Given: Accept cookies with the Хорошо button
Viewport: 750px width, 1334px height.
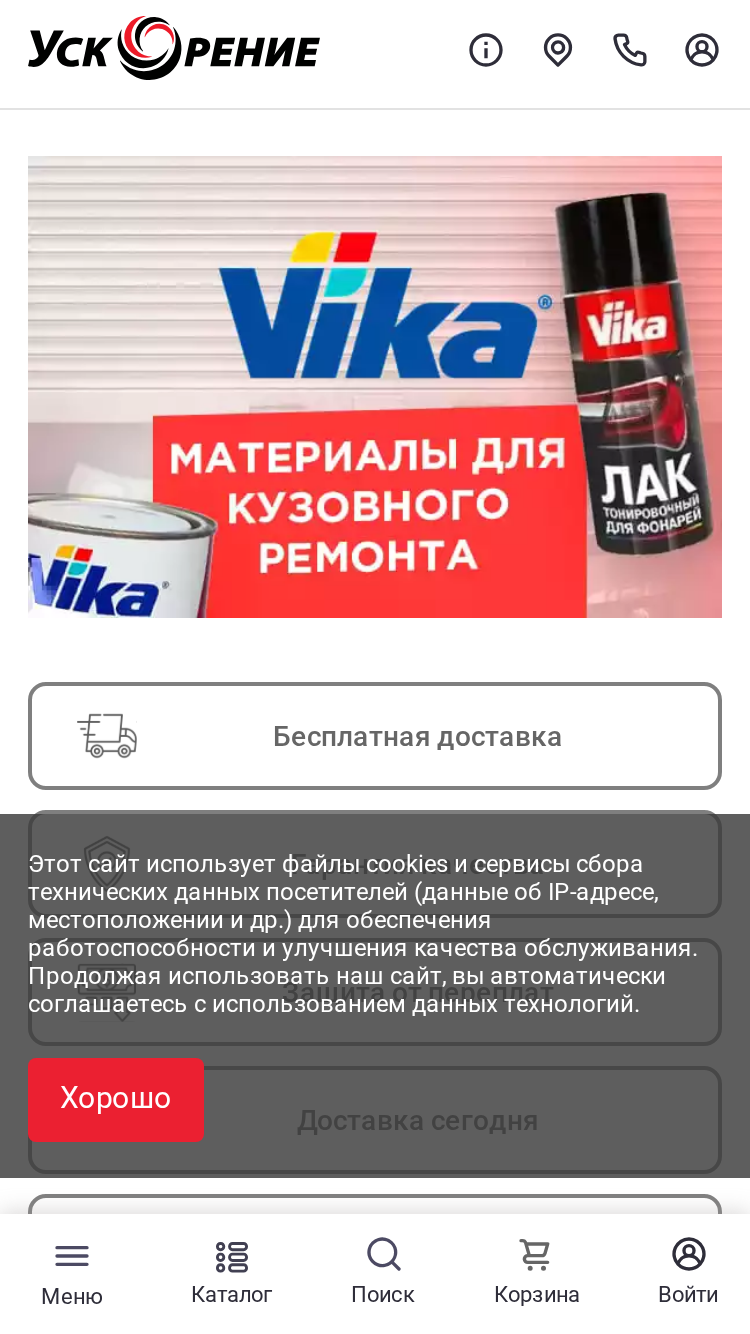Looking at the screenshot, I should 116,1099.
